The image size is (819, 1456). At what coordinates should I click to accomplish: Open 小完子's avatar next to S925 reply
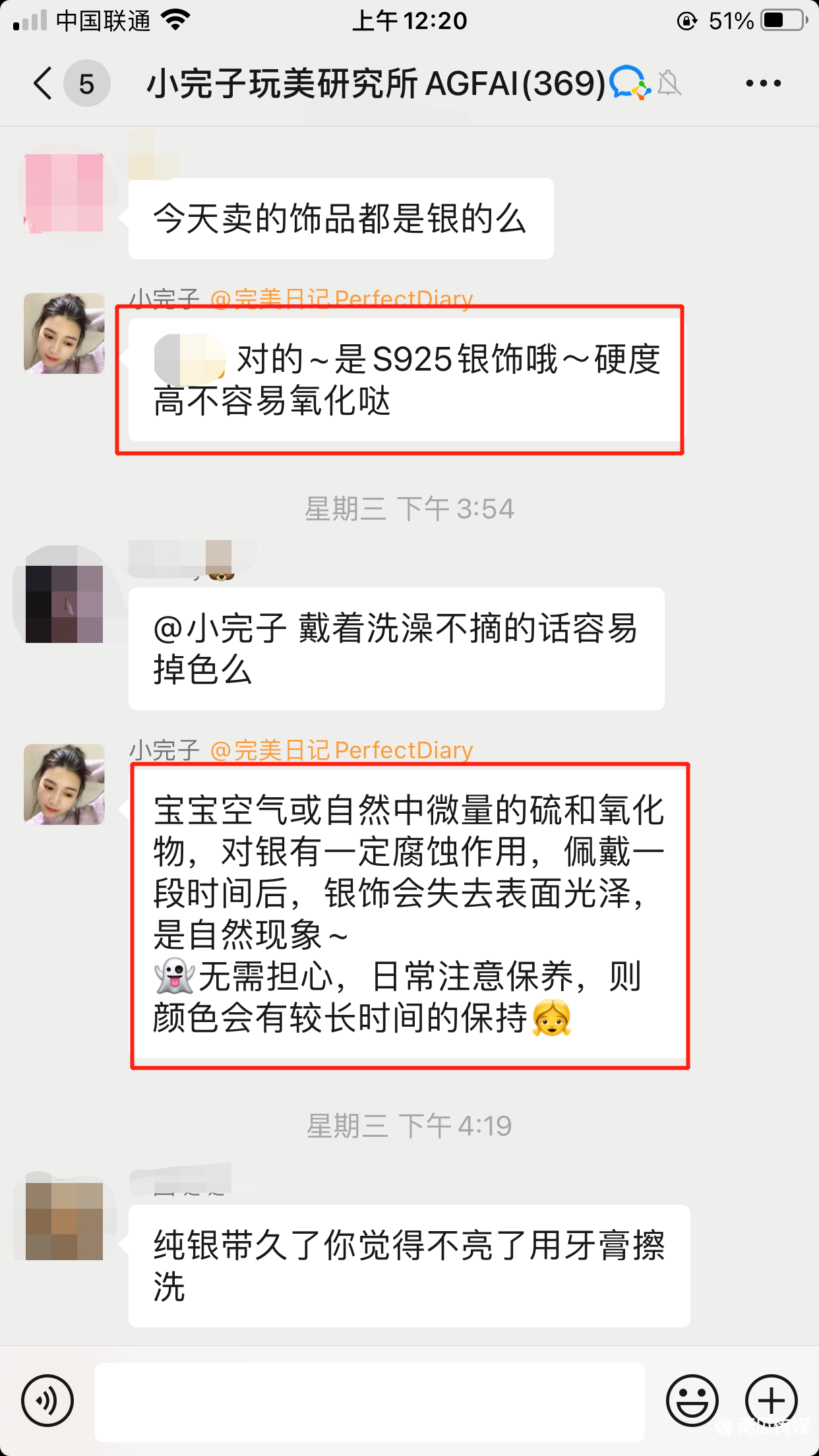coord(64,334)
